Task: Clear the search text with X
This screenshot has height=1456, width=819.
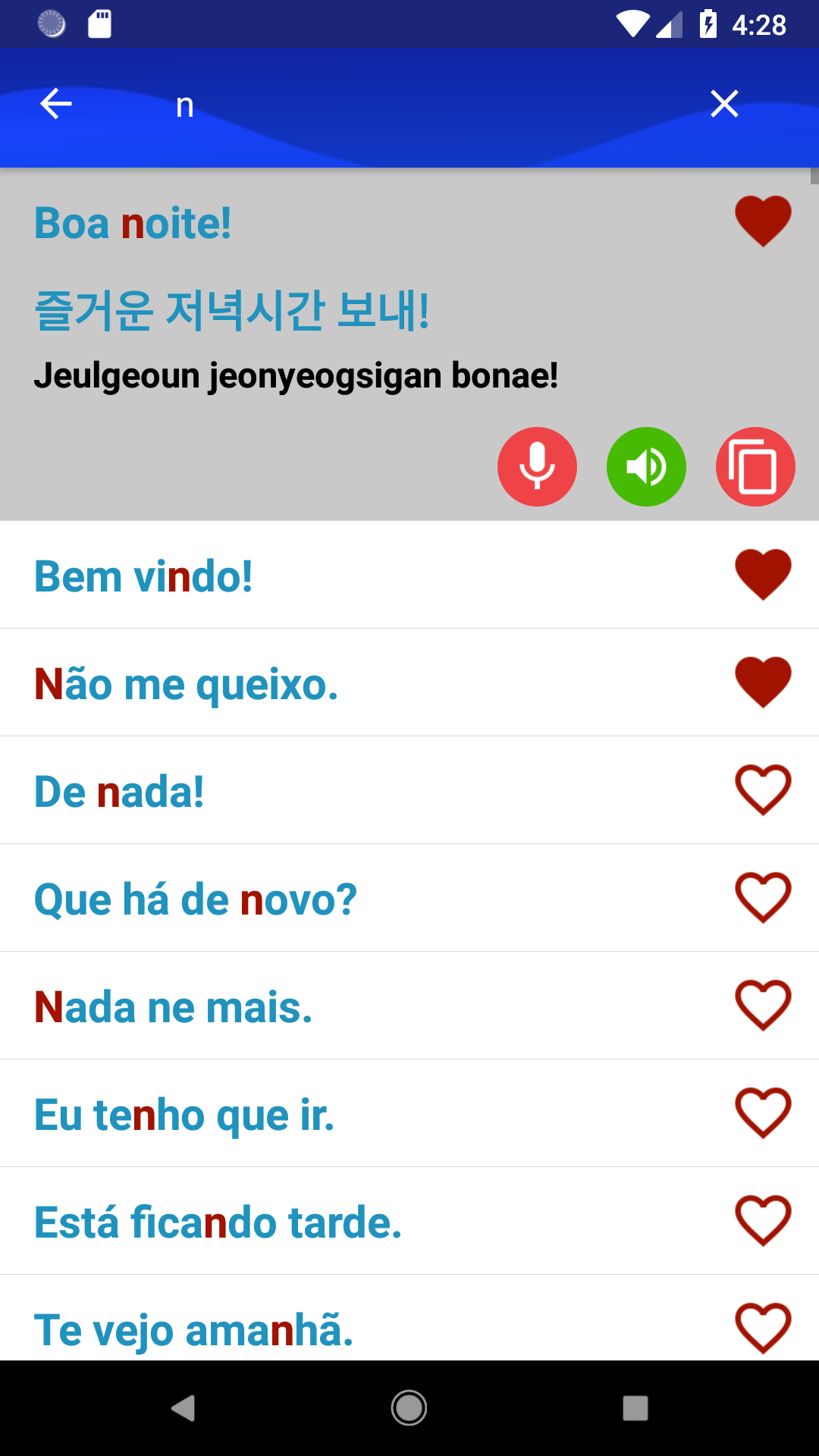Action: click(724, 104)
